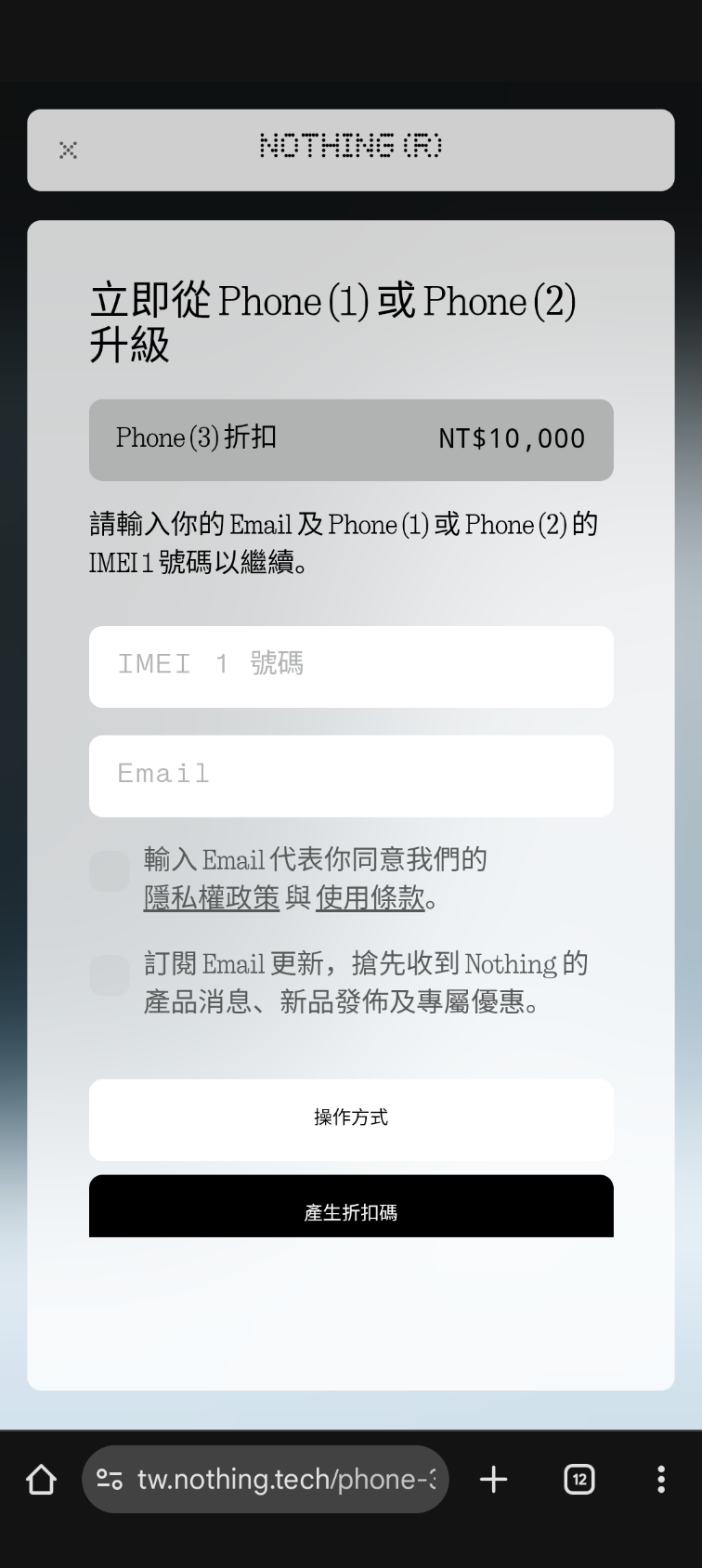This screenshot has height=1568, width=702.
Task: Open the 操作方式 instructions button
Action: (351, 1118)
